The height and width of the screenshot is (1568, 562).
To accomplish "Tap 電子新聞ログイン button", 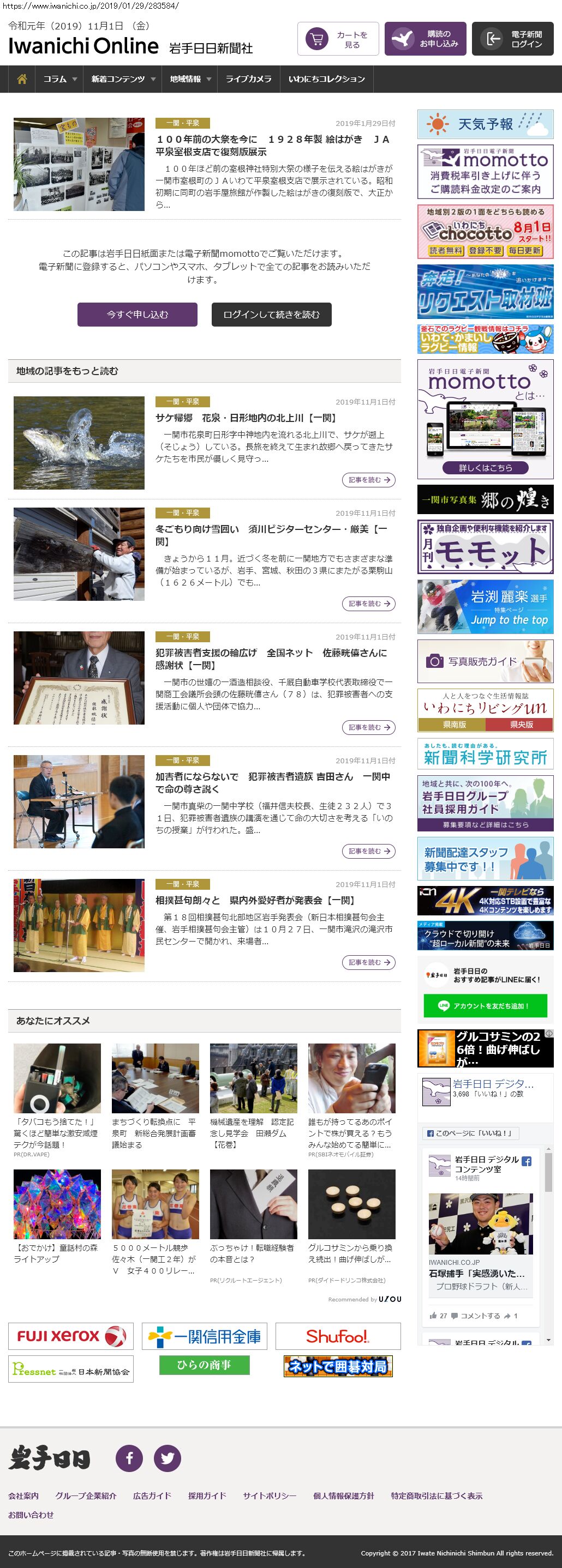I will 512,40.
